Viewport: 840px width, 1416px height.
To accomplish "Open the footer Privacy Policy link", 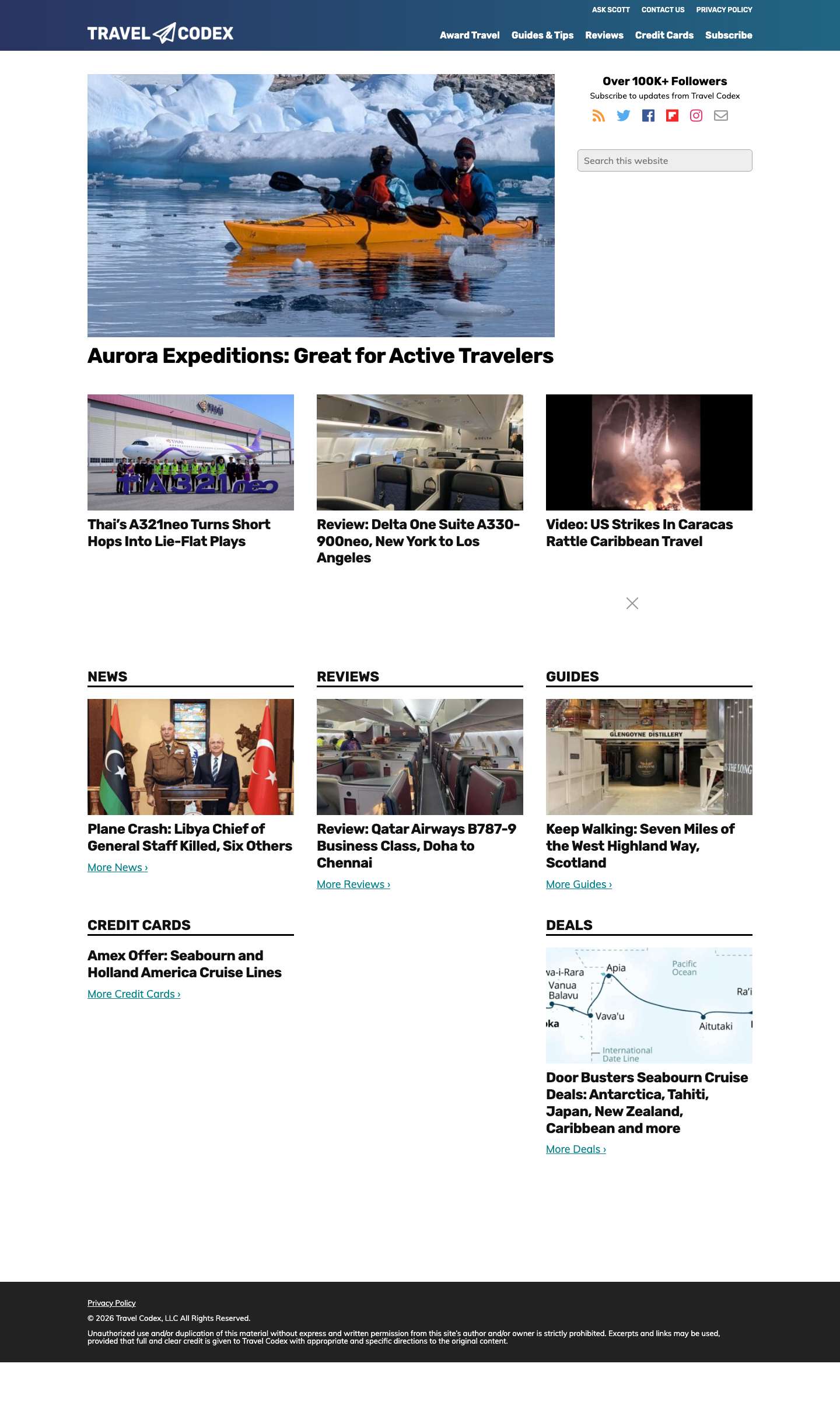I will pyautogui.click(x=111, y=1303).
